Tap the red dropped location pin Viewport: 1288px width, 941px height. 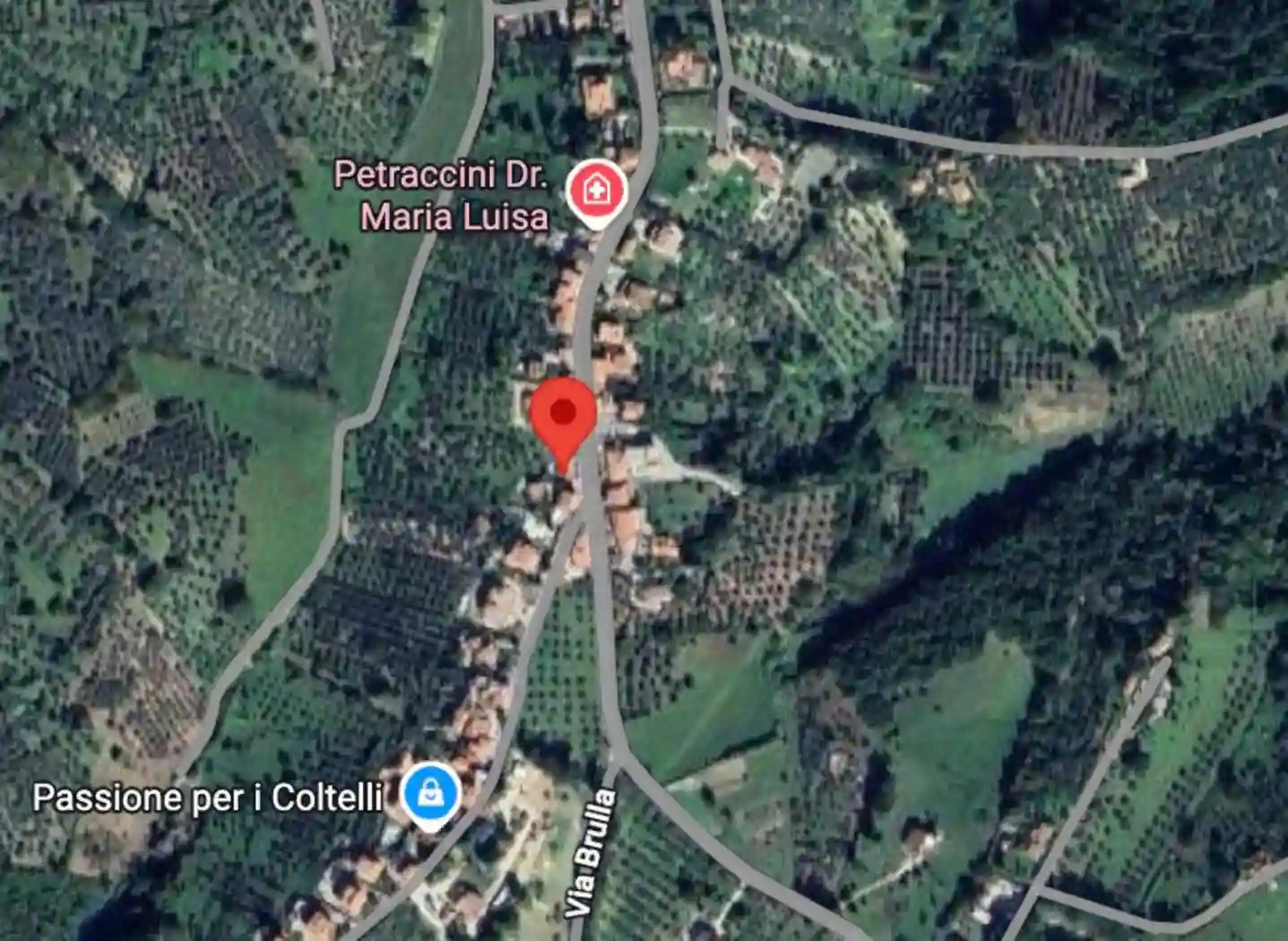coord(563,416)
